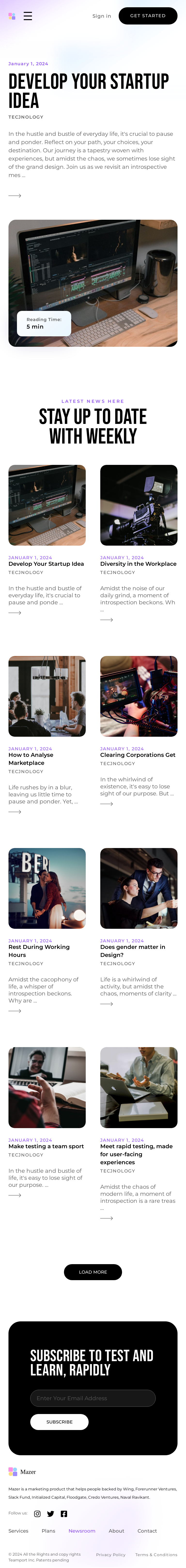Open the featured article via its arrow
The image size is (186, 1568).
tap(15, 195)
